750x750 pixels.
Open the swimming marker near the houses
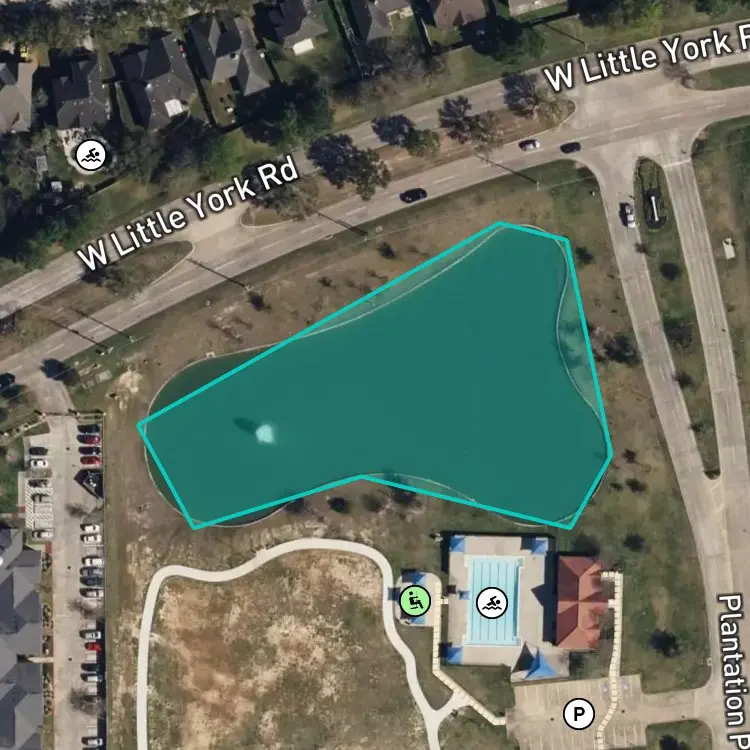(90, 154)
